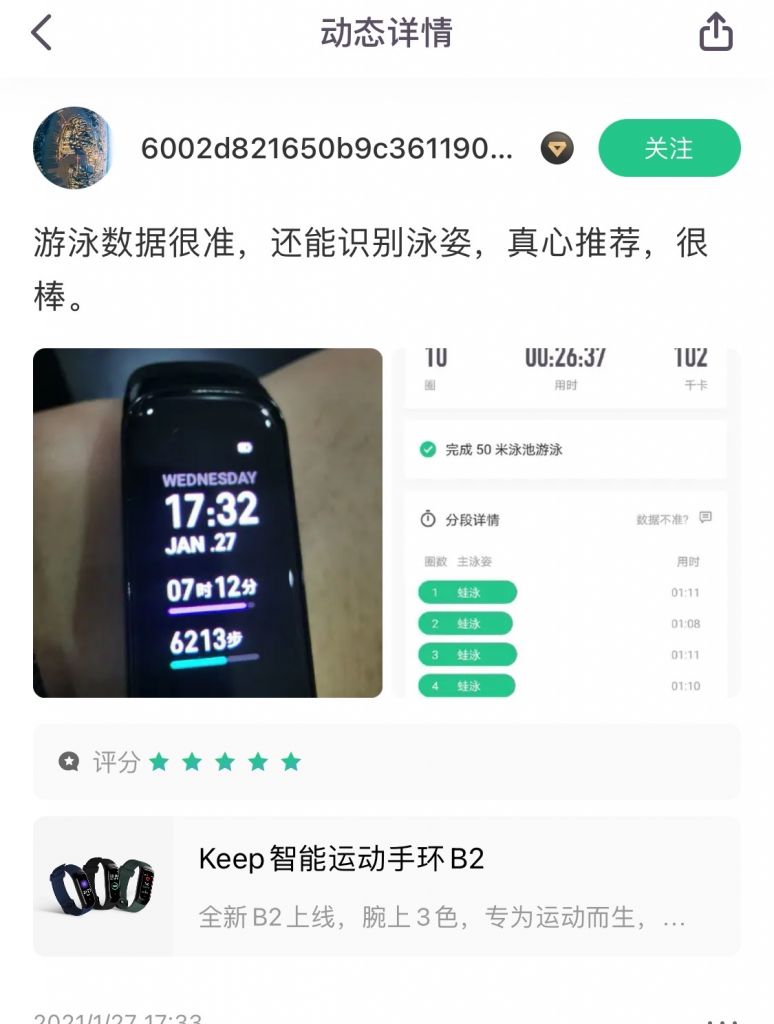Tap the stopwatch icon next to 分段详情

coord(427,517)
